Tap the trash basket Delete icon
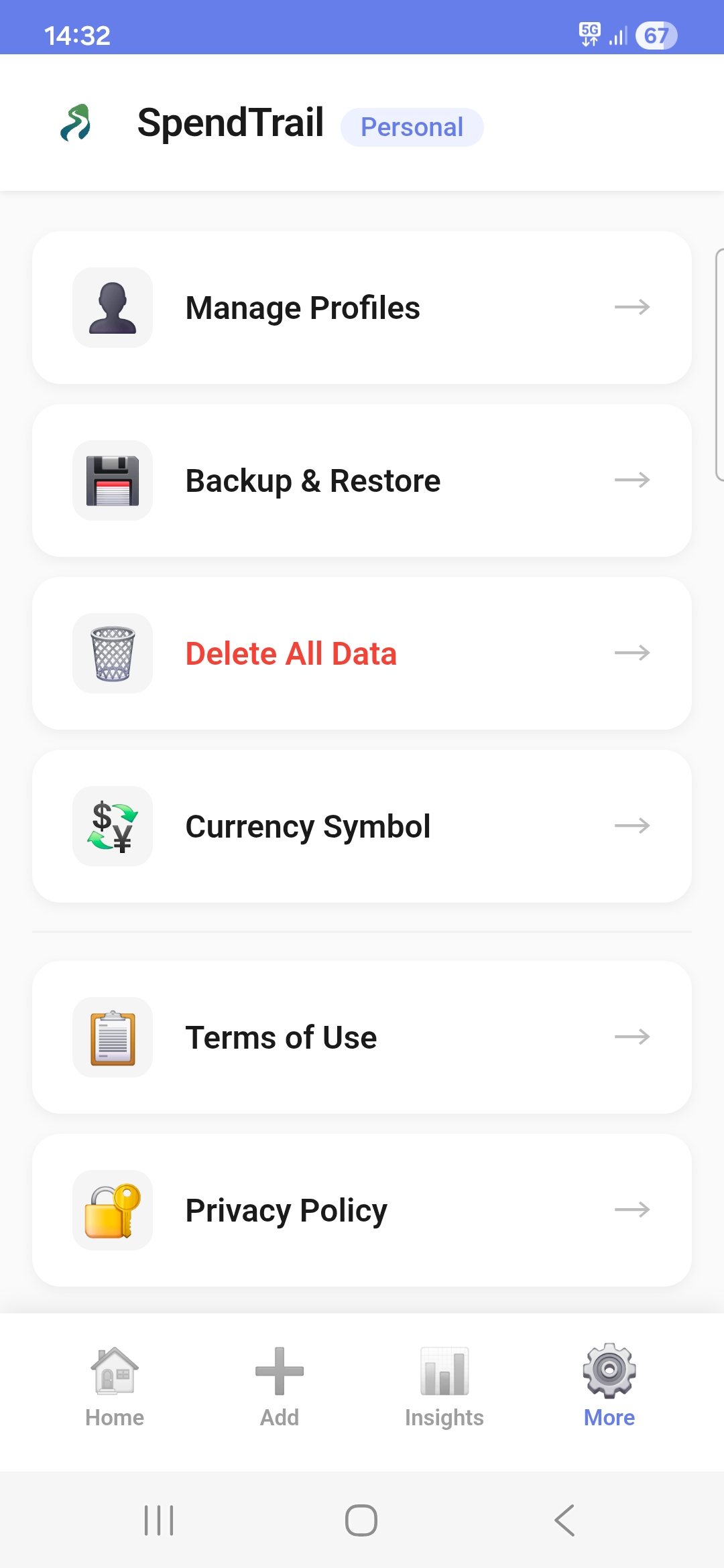Screen dimensions: 724x1568 (x=112, y=653)
